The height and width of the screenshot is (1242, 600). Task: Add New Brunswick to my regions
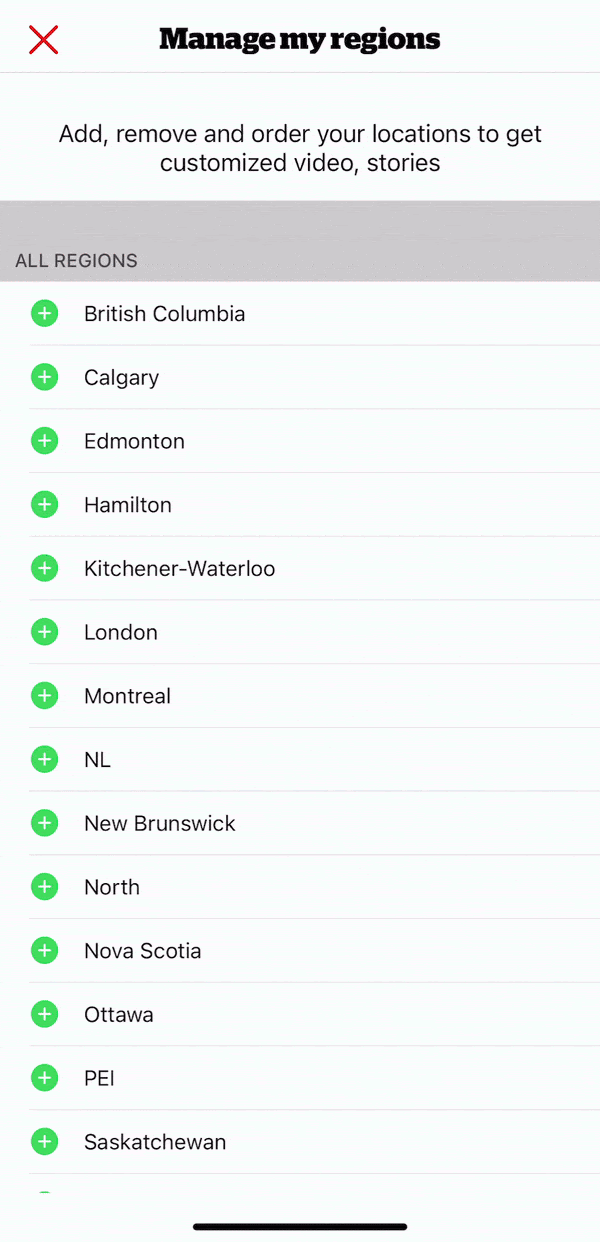[x=45, y=823]
